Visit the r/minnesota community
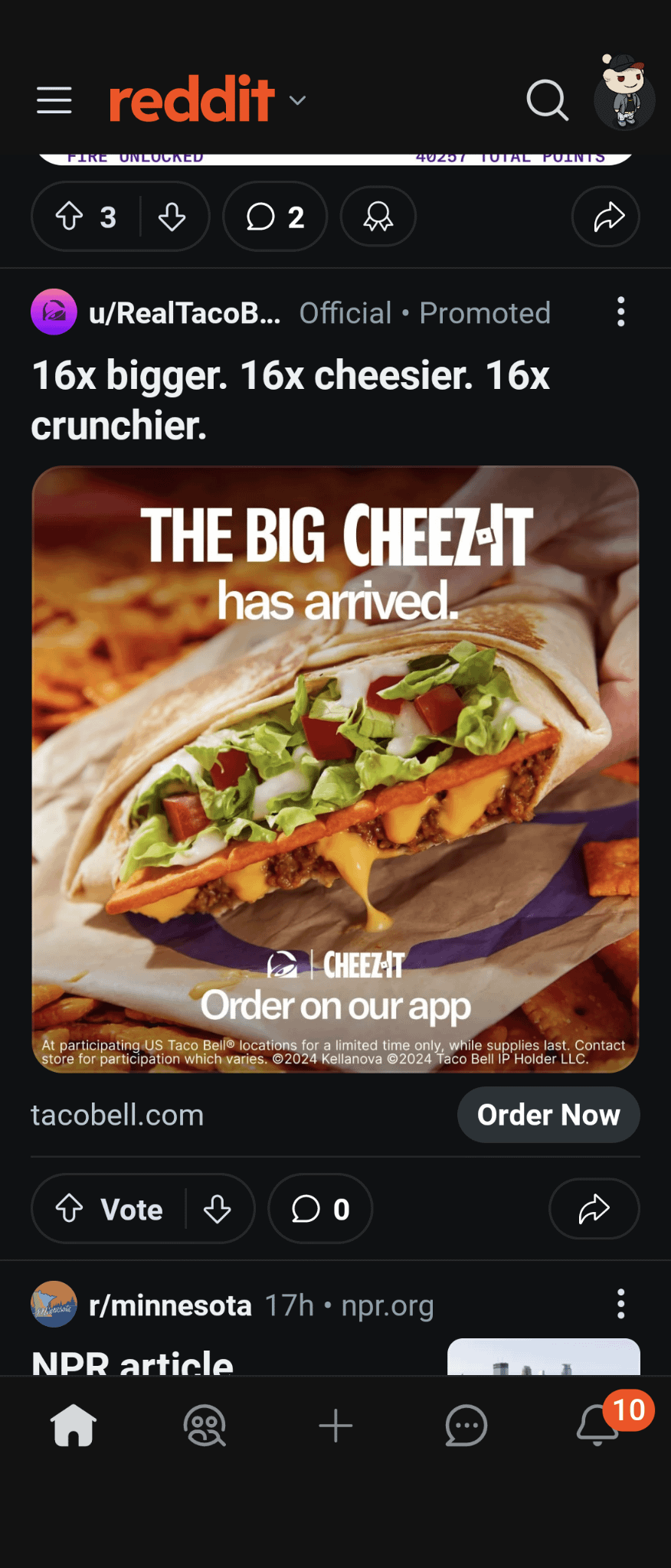 (169, 1305)
